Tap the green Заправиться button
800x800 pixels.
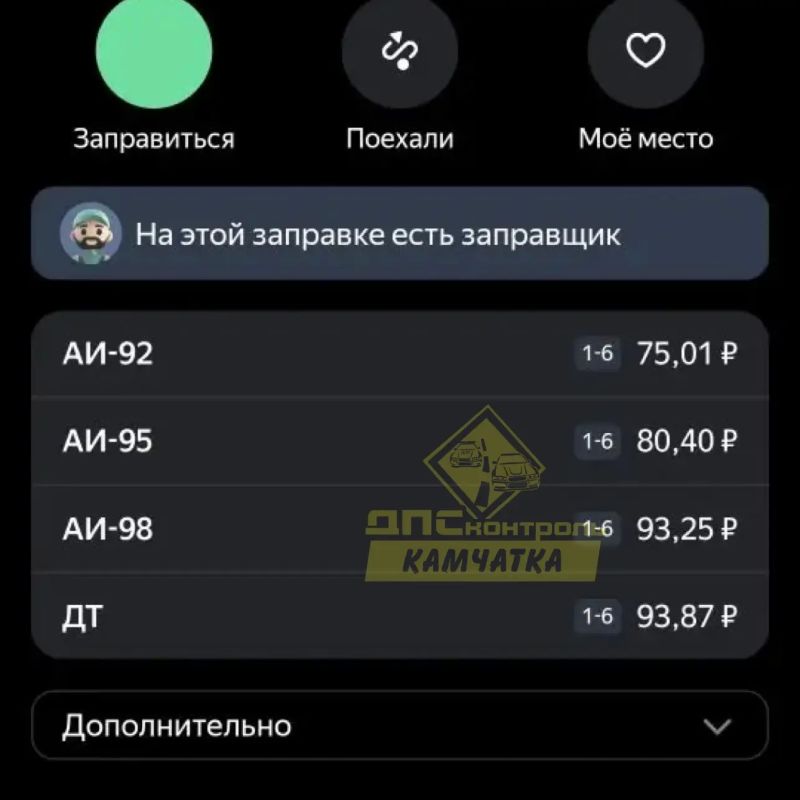point(154,51)
